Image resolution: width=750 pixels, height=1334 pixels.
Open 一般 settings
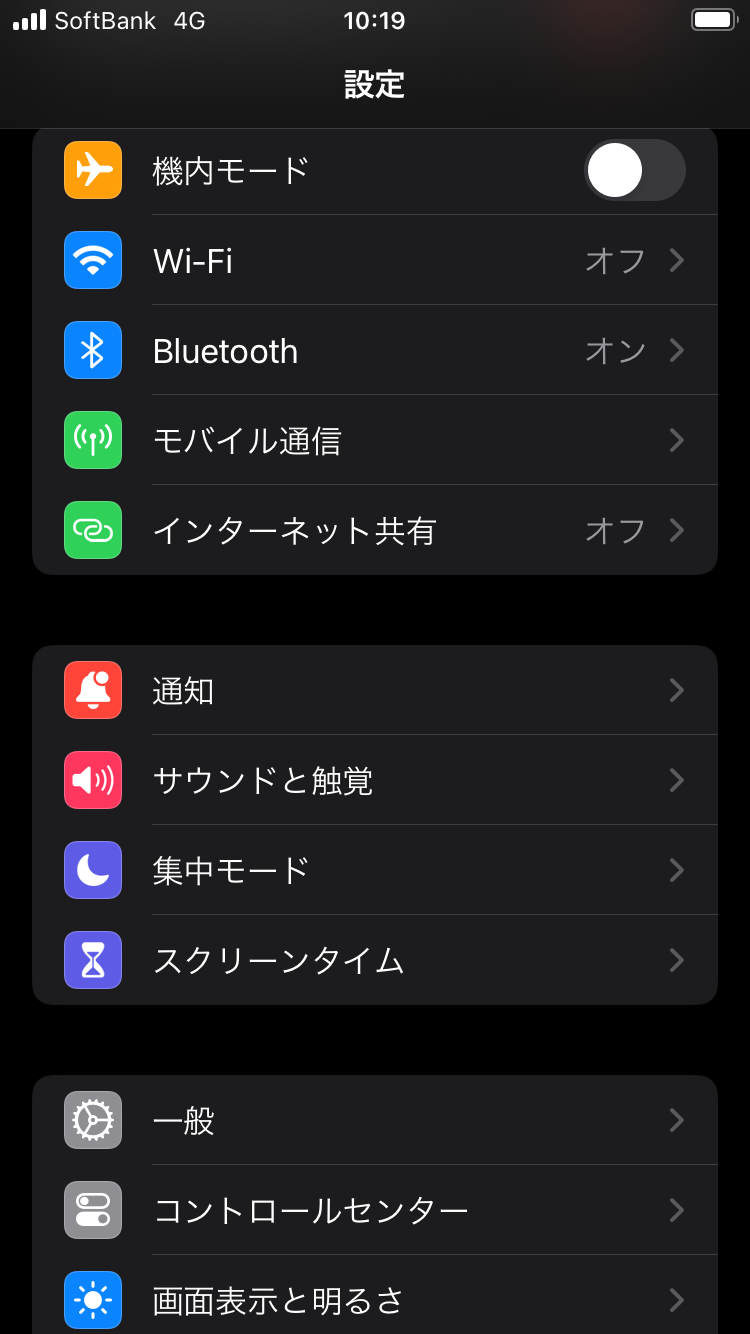pos(375,1120)
